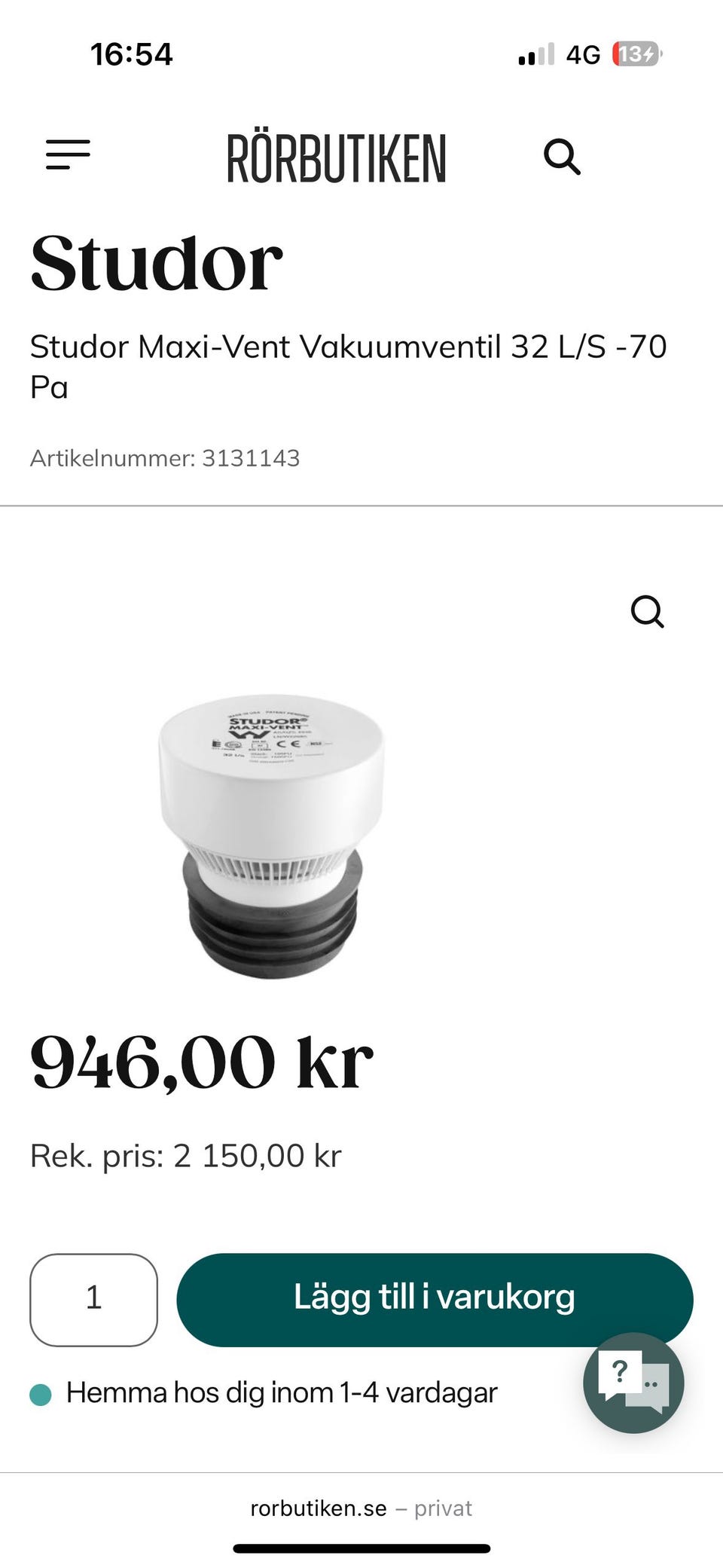Tap the privat label in the address bar

coord(443,1508)
